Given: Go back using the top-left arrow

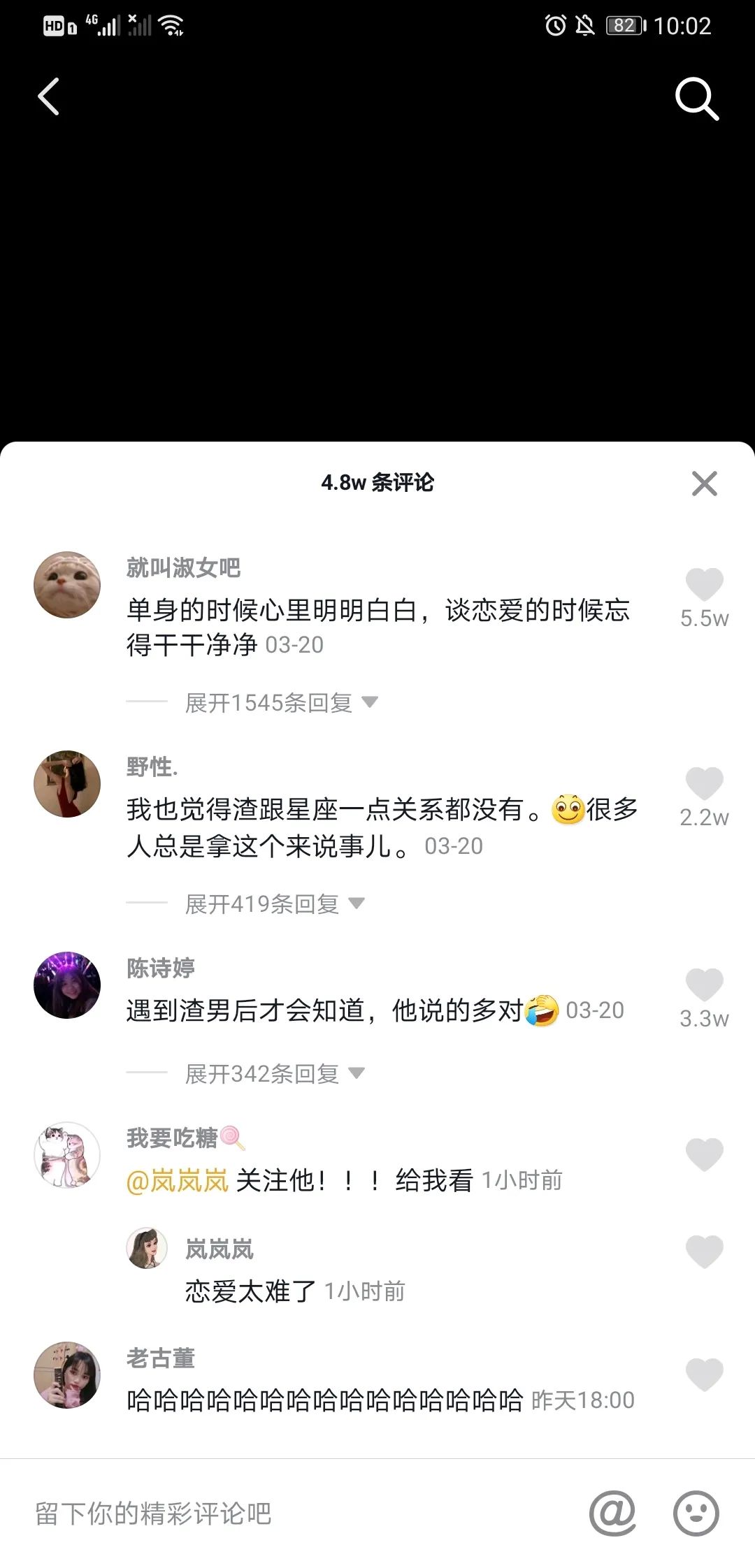Looking at the screenshot, I should 48,96.
